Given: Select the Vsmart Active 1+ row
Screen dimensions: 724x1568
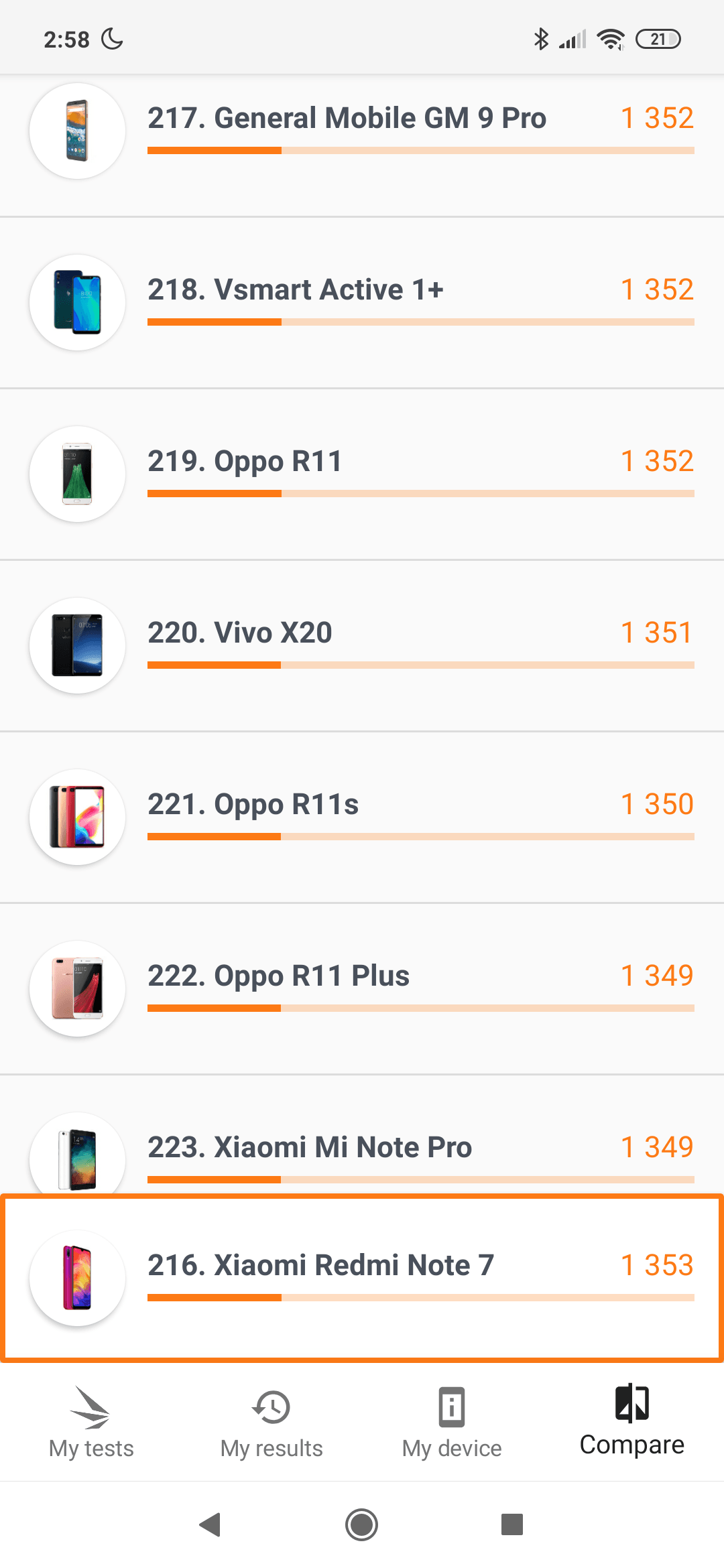Looking at the screenshot, I should (x=362, y=302).
